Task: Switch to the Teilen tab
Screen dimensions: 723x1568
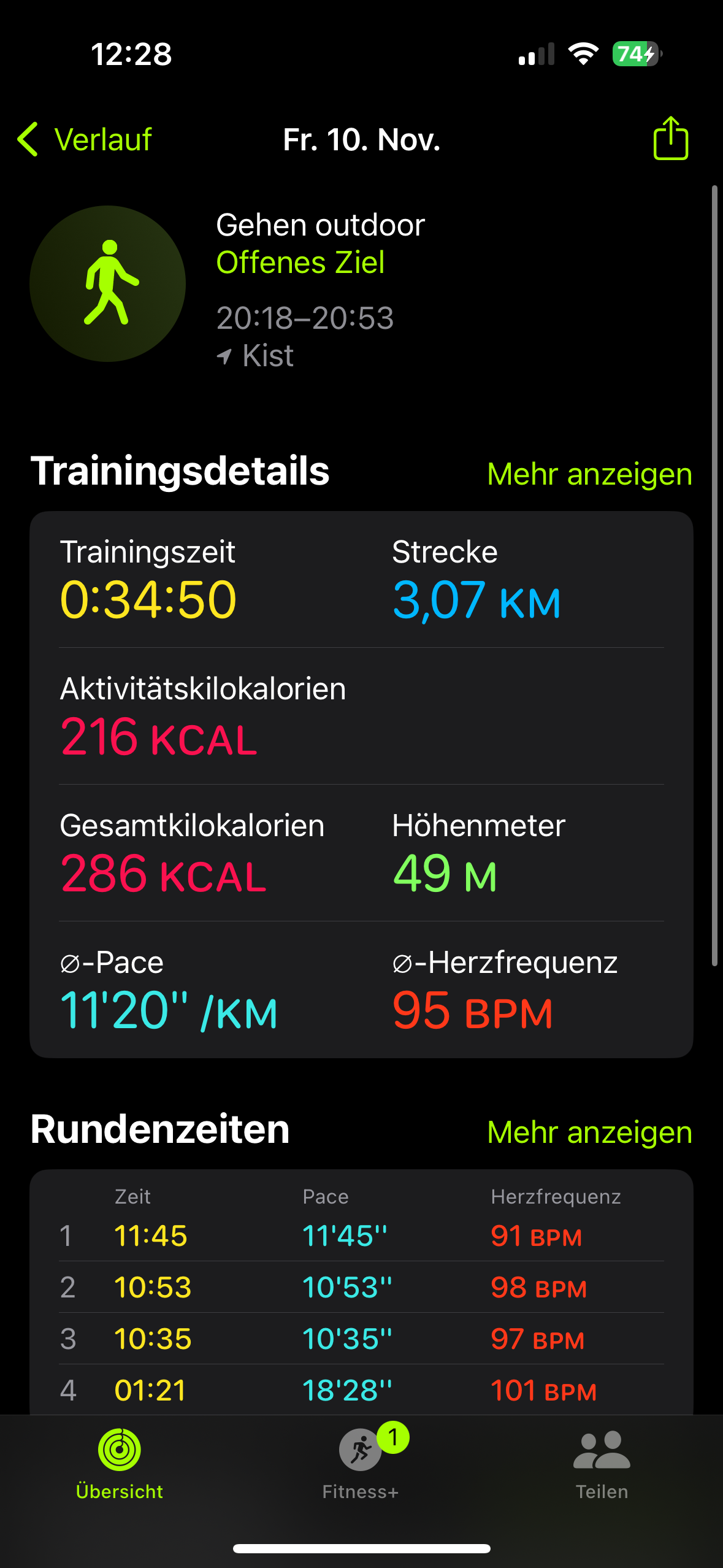Action: (602, 1464)
